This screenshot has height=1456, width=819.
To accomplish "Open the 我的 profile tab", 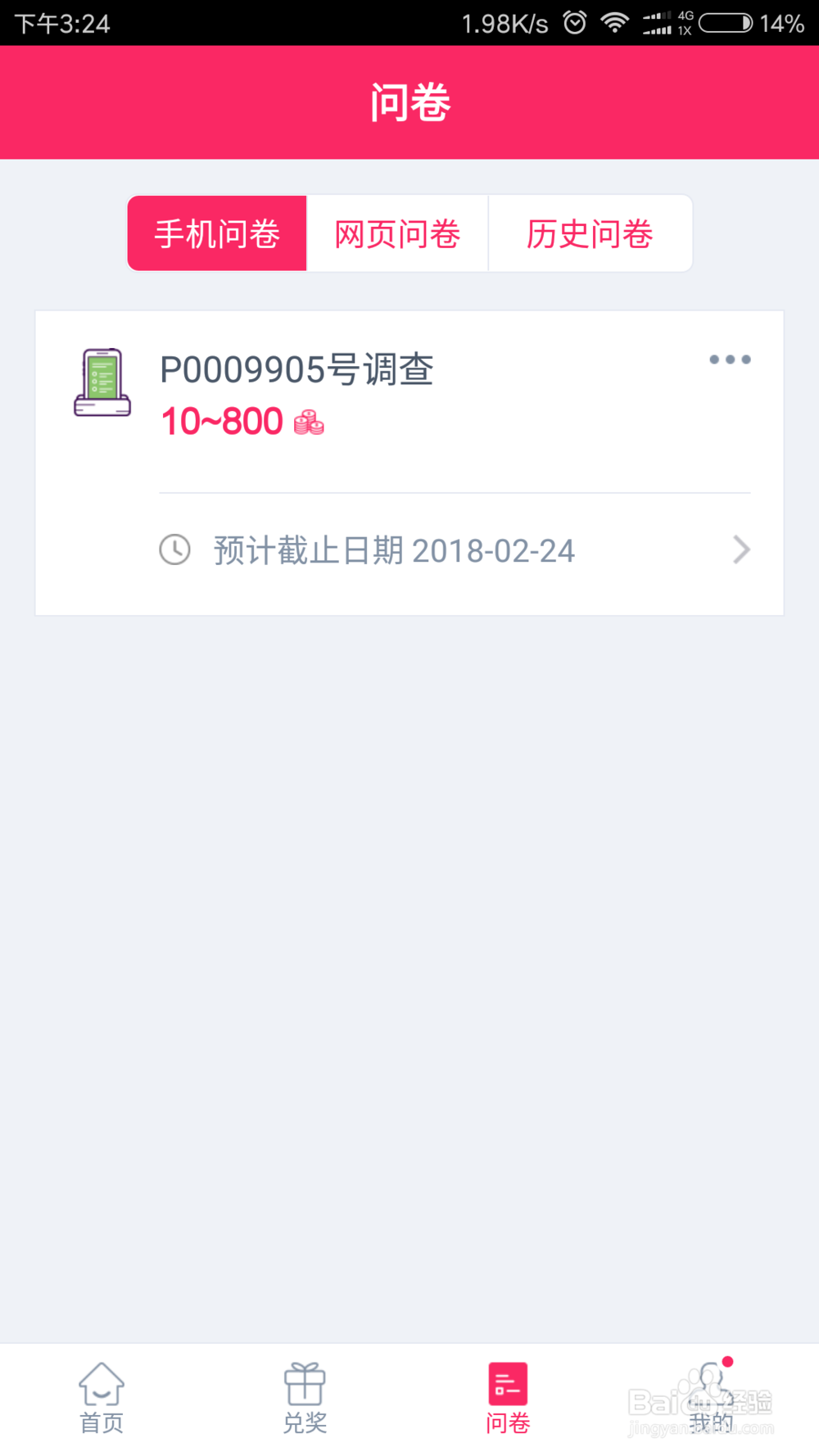I will 711,1399.
